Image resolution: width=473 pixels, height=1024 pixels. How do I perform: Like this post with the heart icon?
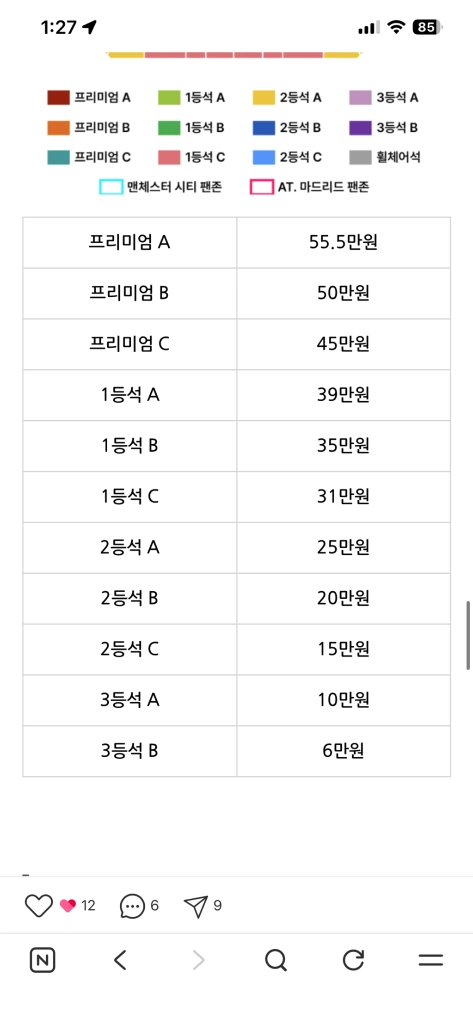[38, 905]
